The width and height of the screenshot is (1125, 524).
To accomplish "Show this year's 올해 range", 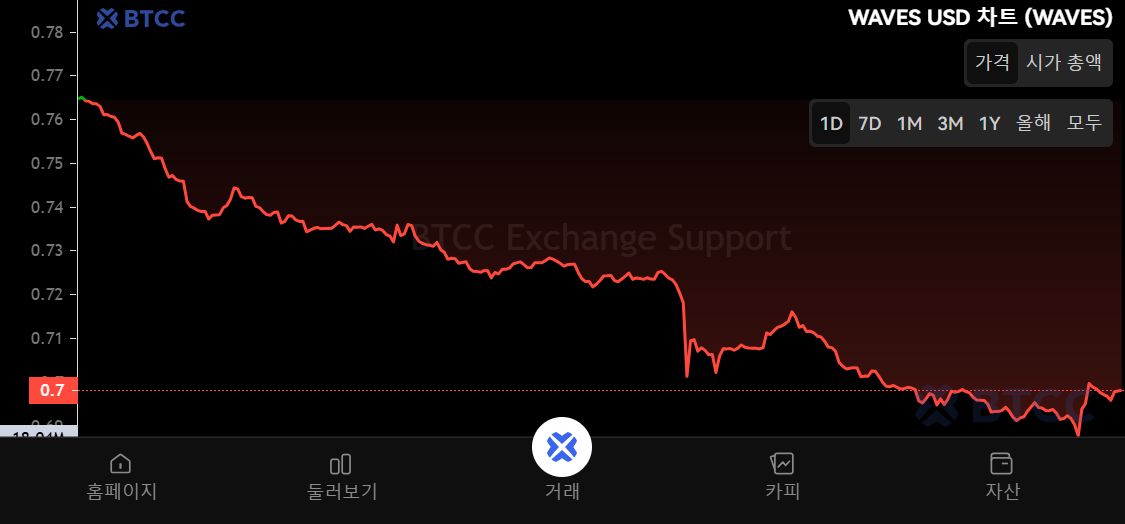I will pyautogui.click(x=1034, y=124).
